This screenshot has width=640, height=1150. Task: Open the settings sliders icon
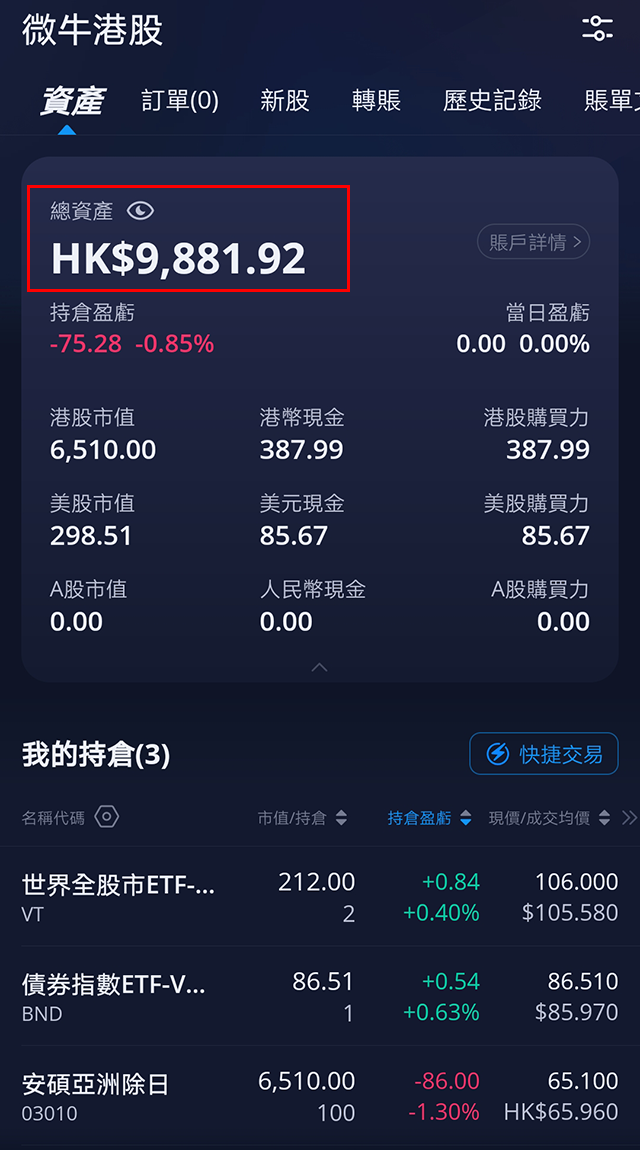pyautogui.click(x=597, y=28)
